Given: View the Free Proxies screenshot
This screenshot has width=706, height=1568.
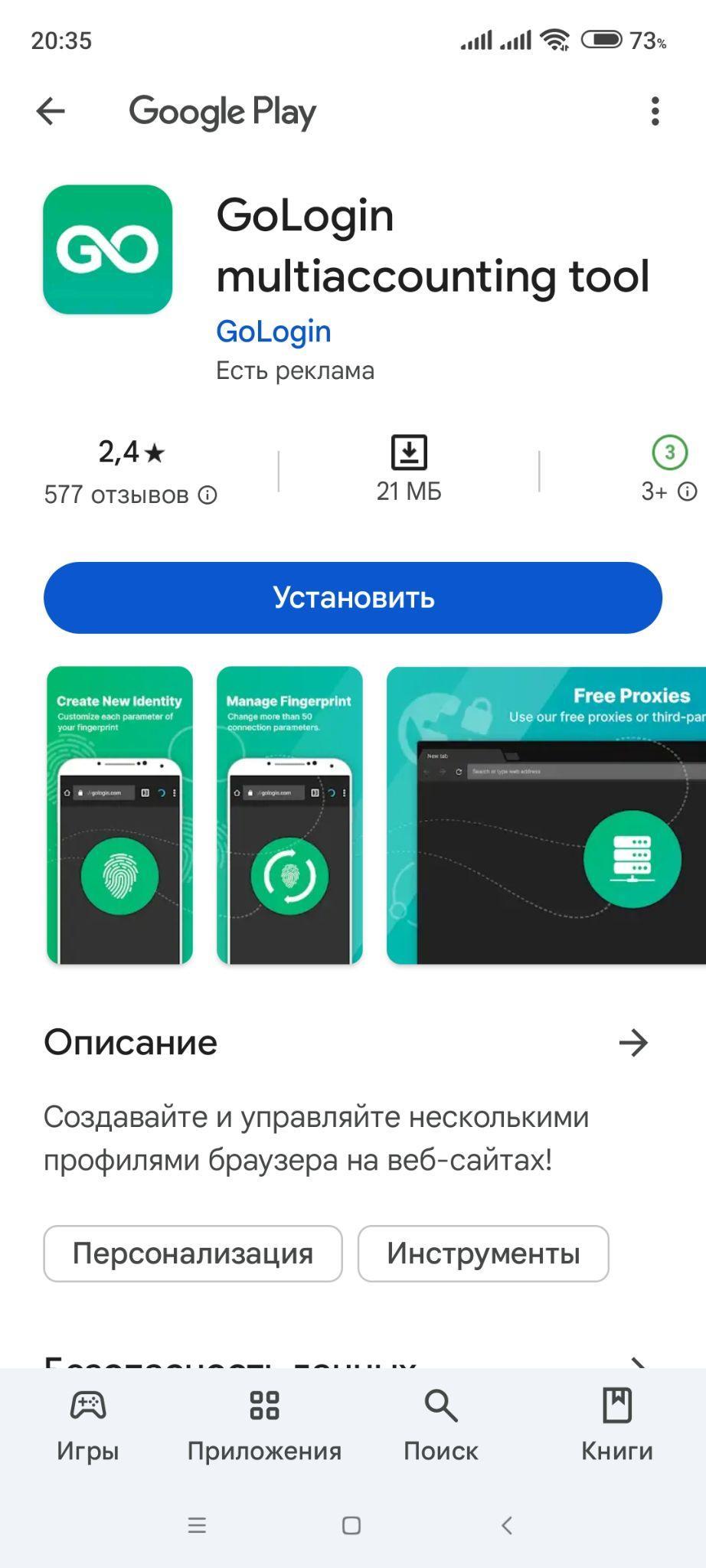Looking at the screenshot, I should tap(546, 815).
